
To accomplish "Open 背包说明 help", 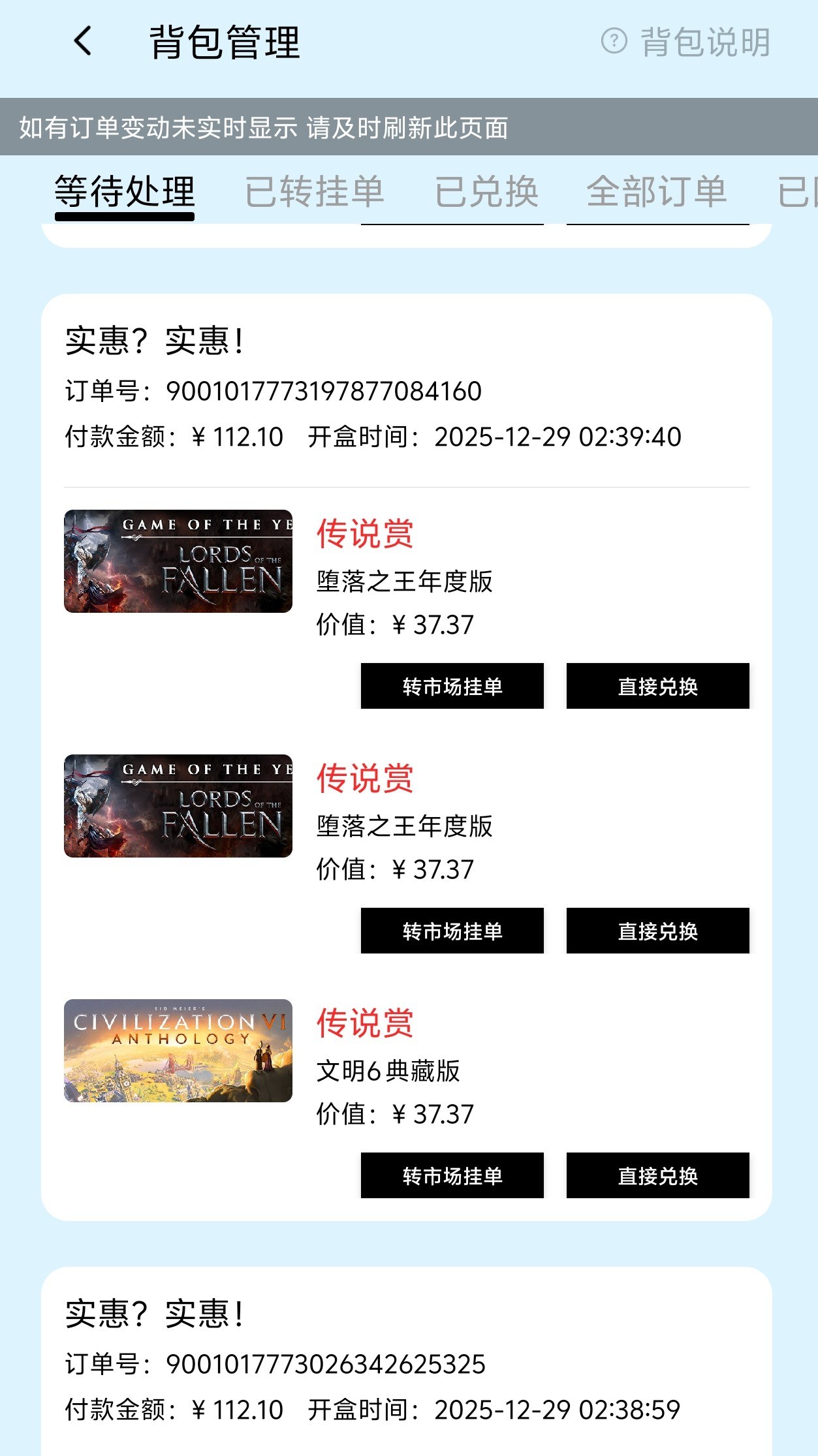I will tap(685, 42).
